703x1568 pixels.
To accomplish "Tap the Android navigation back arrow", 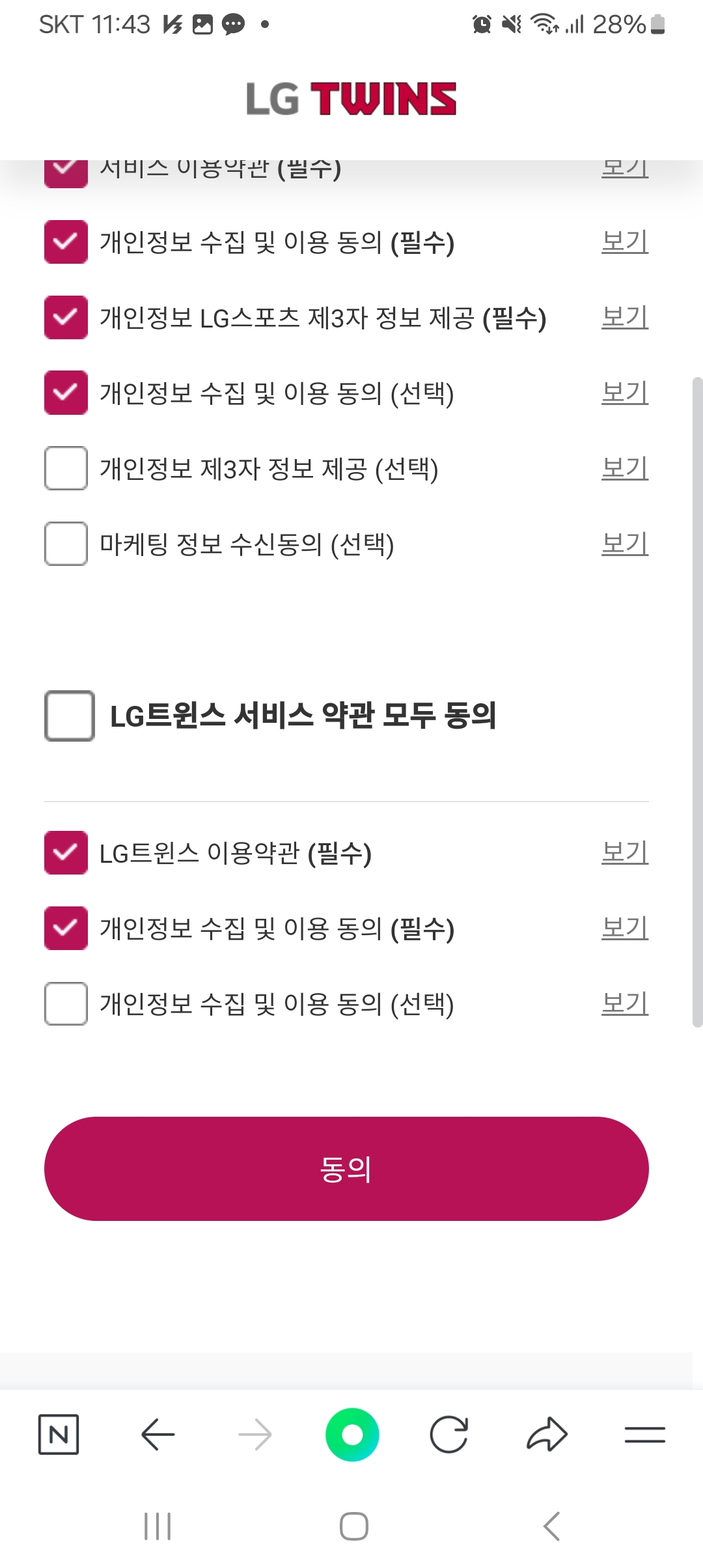I will 551,1527.
